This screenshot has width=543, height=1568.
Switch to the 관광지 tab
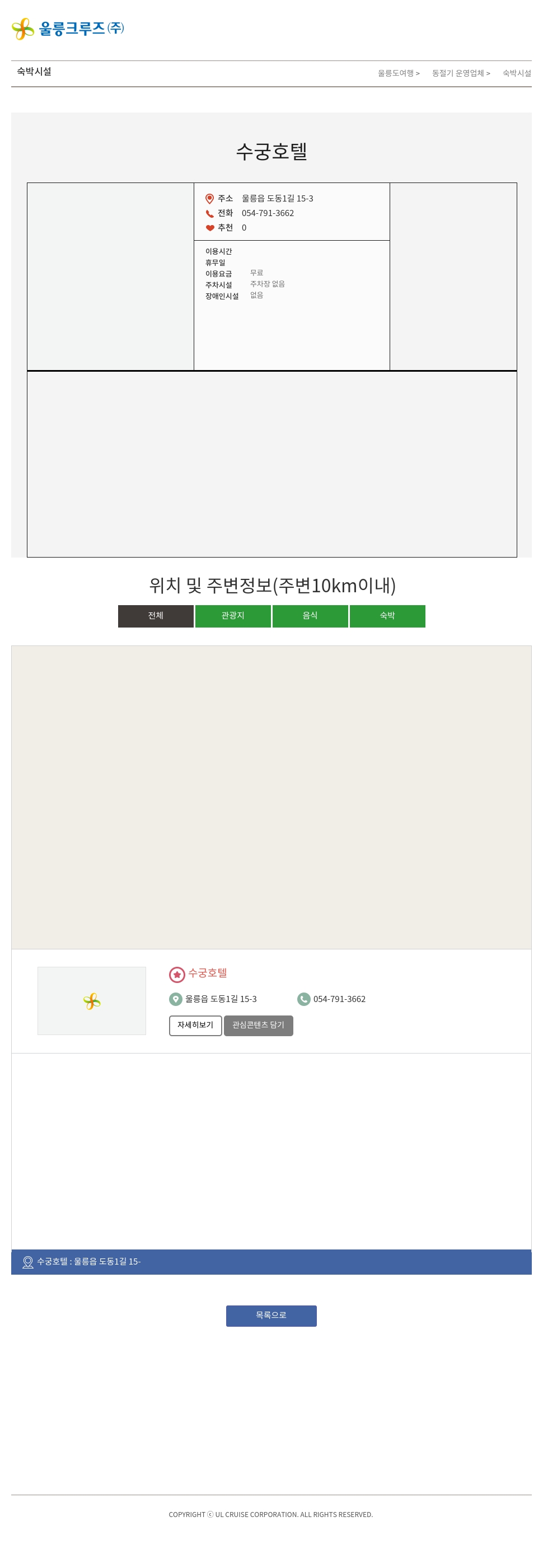[232, 615]
